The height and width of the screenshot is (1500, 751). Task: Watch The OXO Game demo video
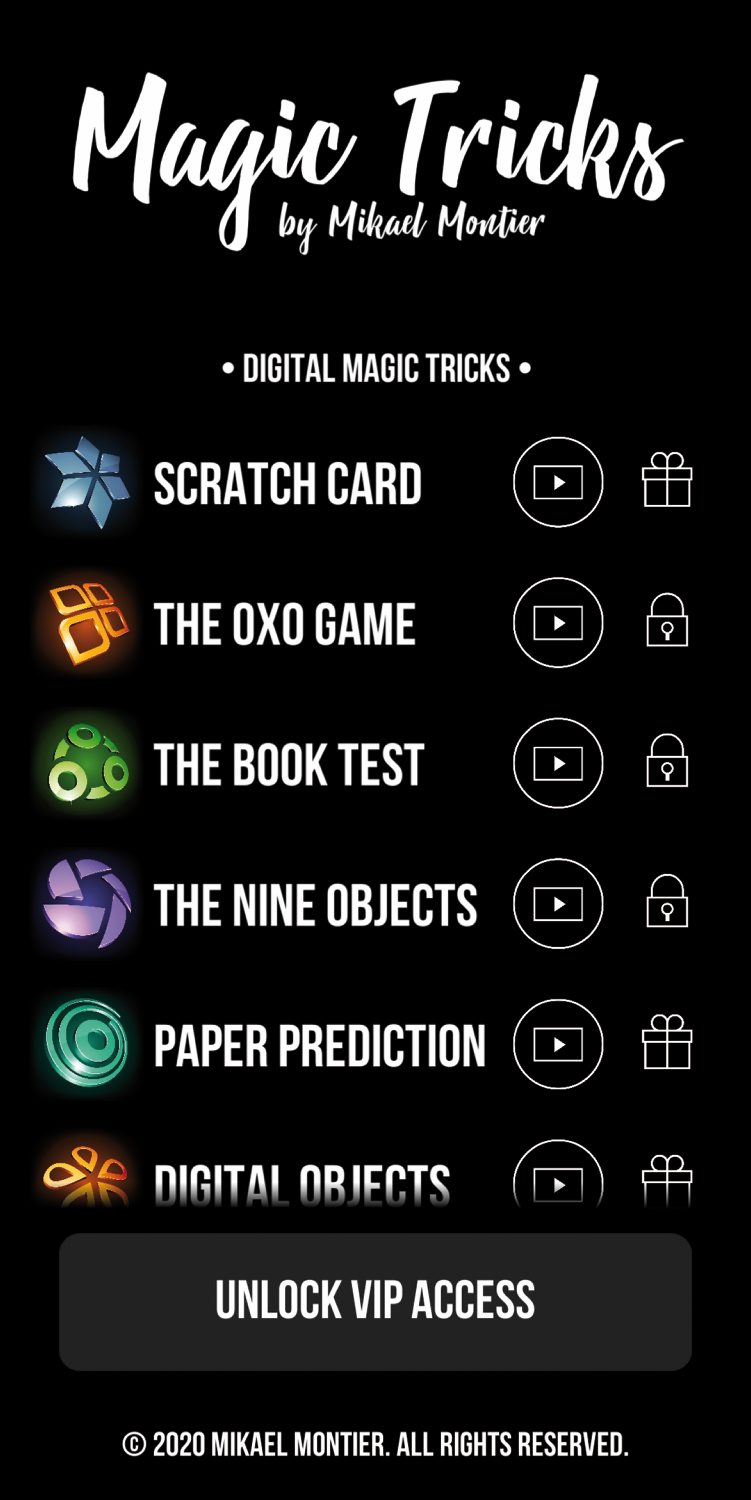click(558, 623)
